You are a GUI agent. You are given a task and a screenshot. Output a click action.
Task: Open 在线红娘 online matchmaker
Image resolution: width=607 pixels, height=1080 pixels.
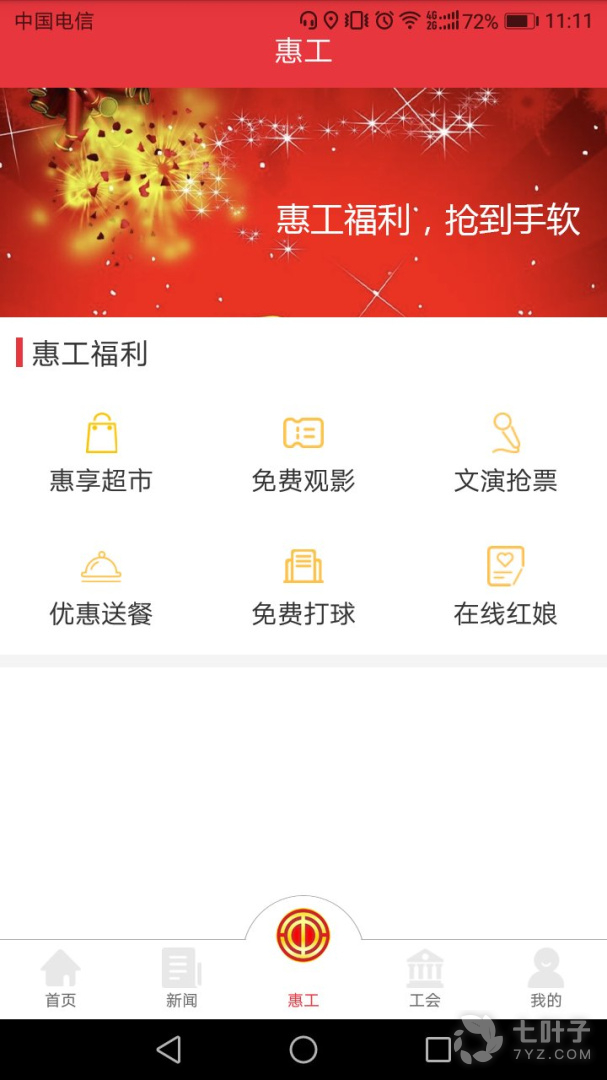pos(505,586)
